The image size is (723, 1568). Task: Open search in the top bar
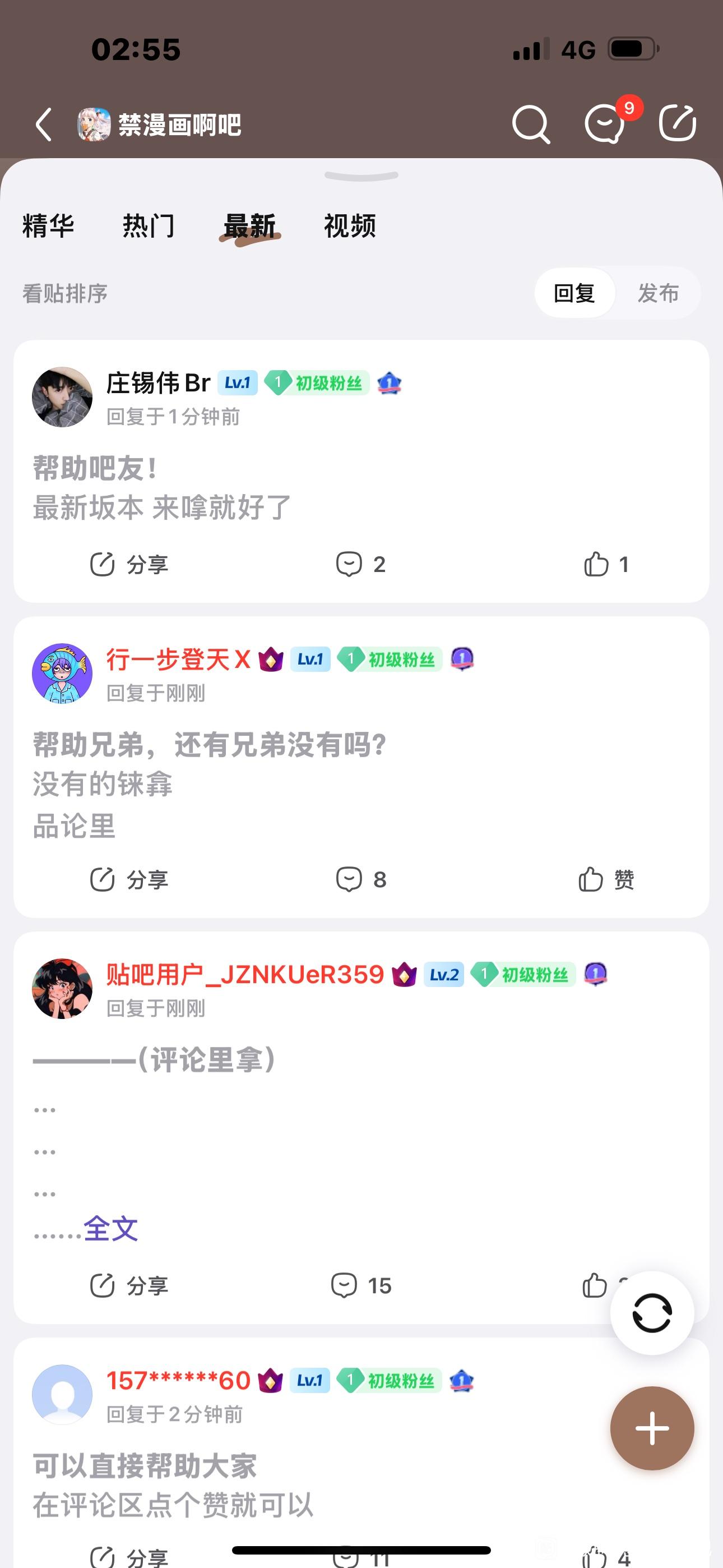[531, 124]
